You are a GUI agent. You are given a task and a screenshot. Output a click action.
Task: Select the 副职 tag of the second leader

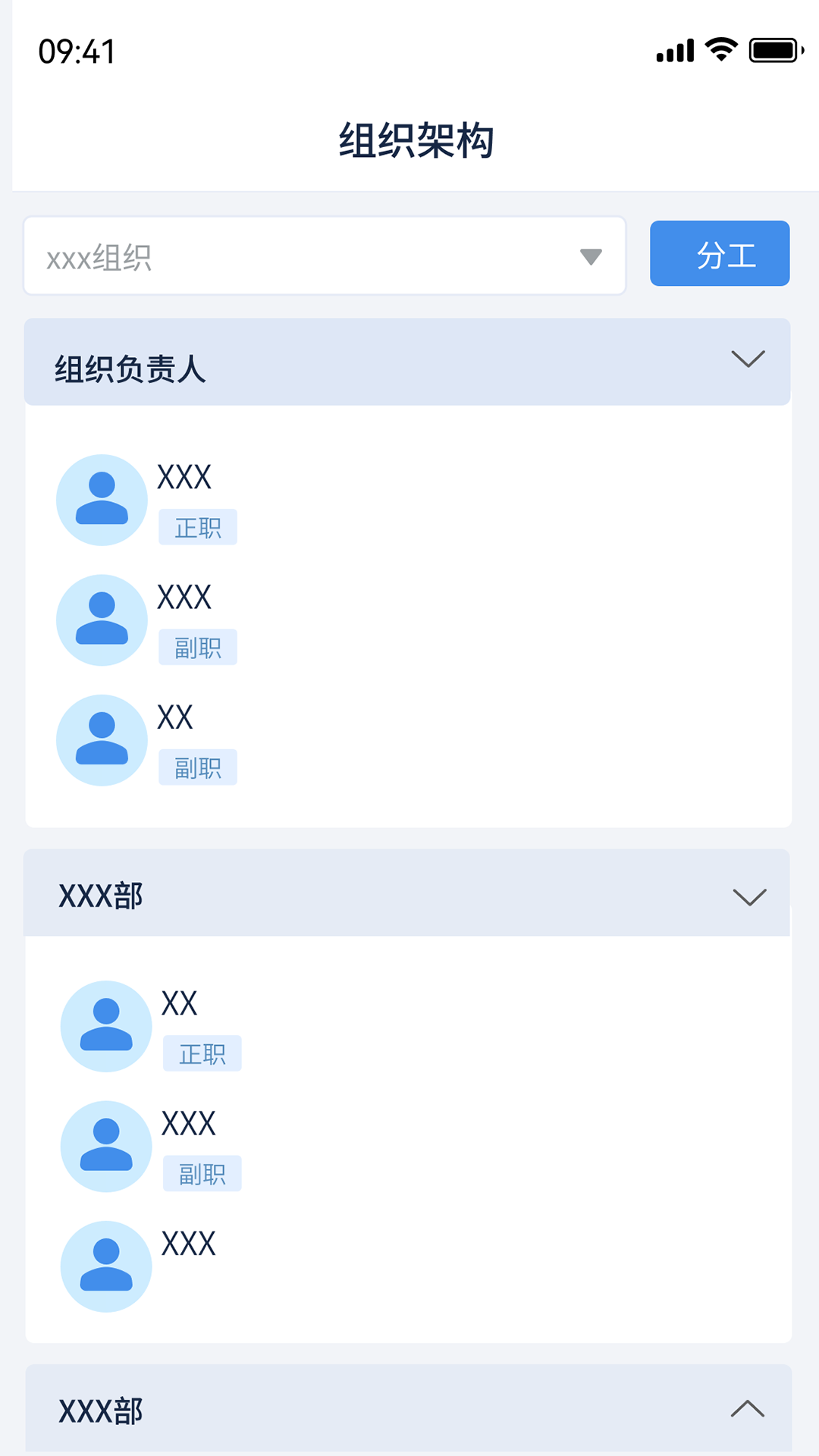(x=198, y=646)
